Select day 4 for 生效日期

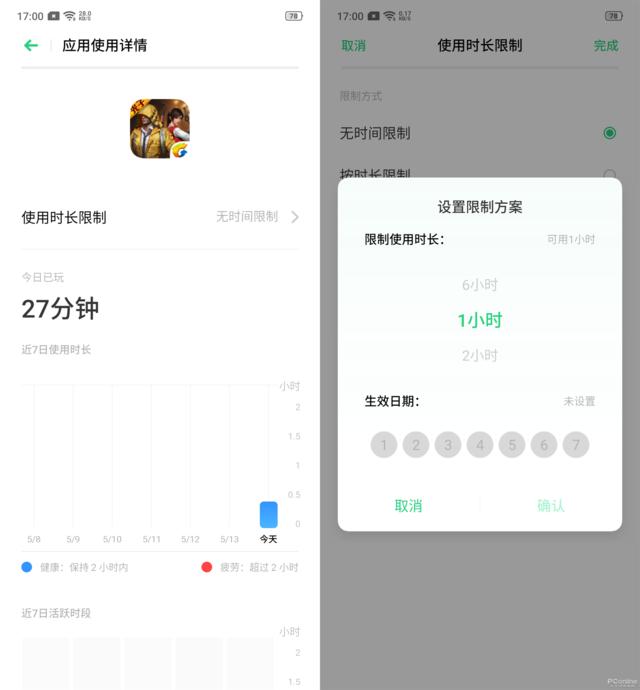pos(480,445)
